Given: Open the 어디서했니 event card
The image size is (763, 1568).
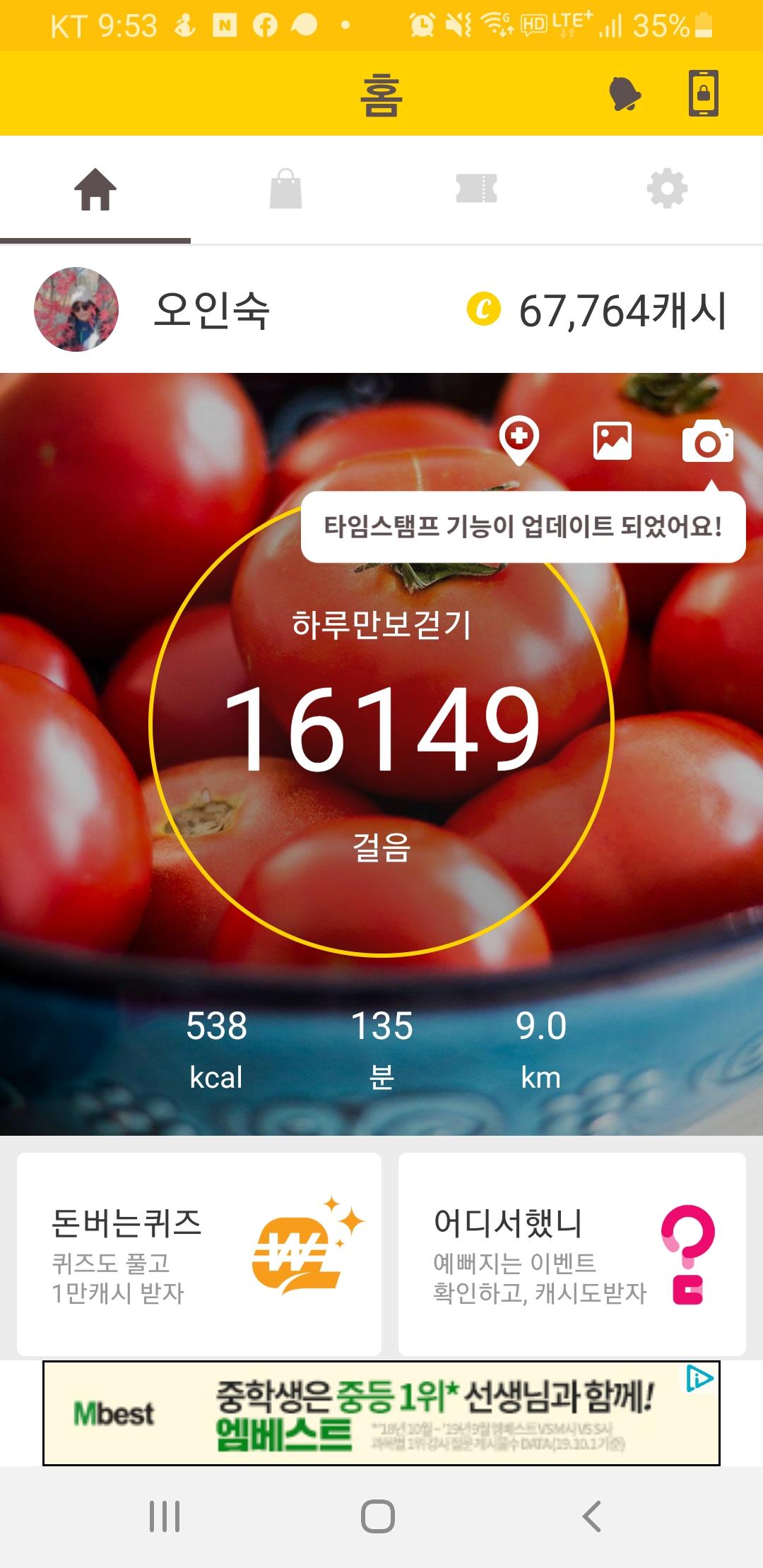Looking at the screenshot, I should point(572,1254).
